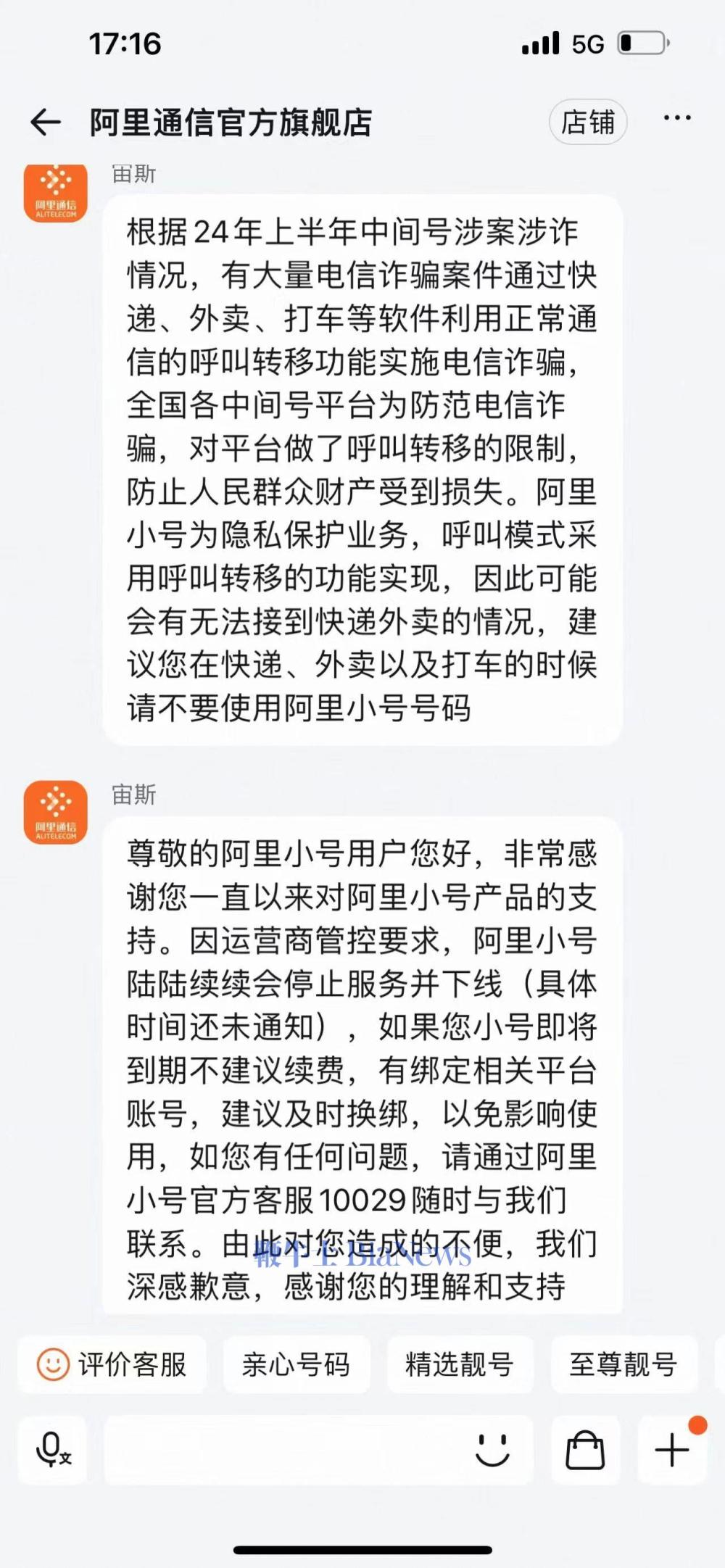Image resolution: width=725 pixels, height=1568 pixels.
Task: Tap the 评价客服 quick reply
Action: click(x=113, y=1365)
